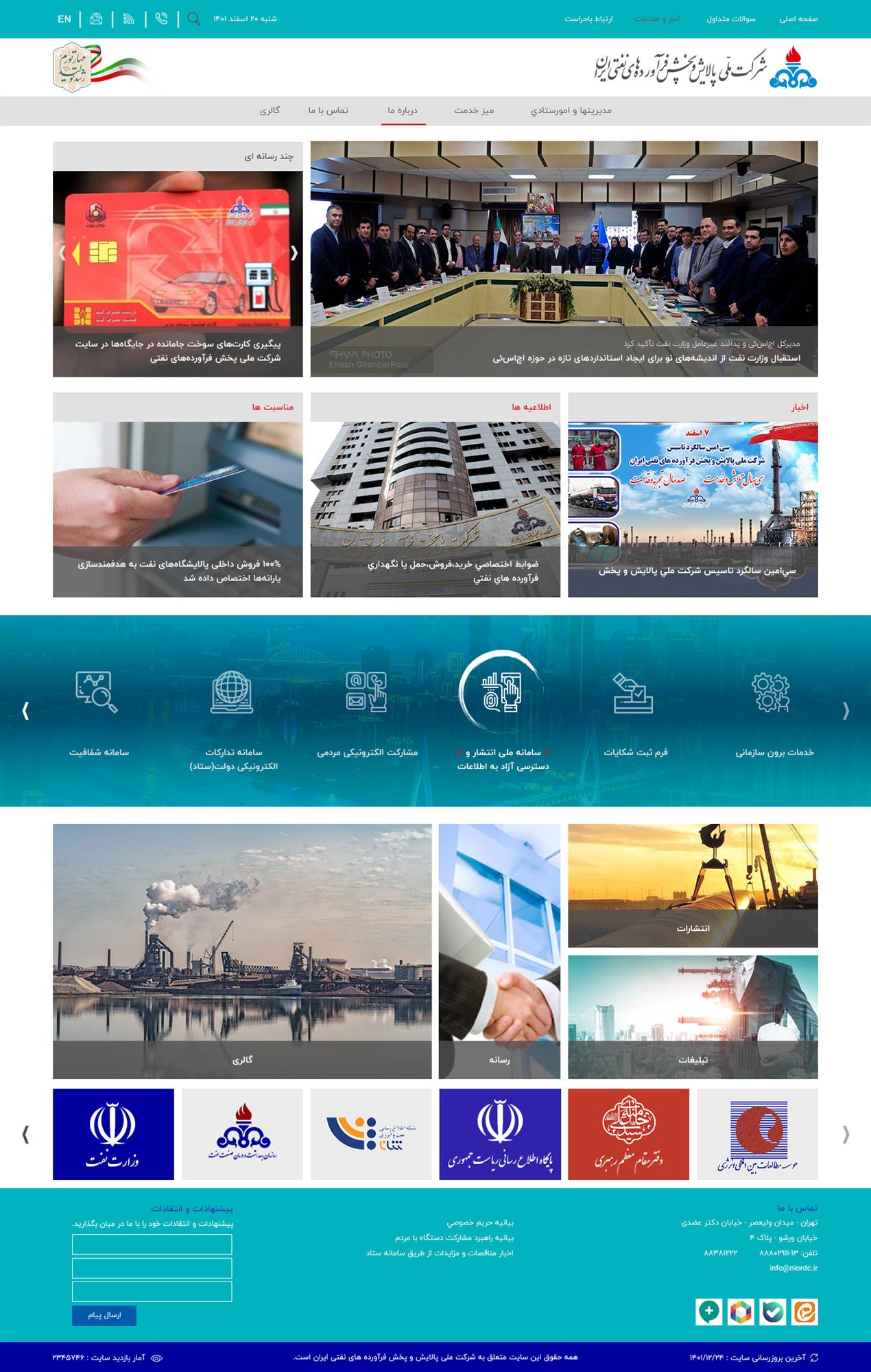Select درباره ما menu tab
The height and width of the screenshot is (1372, 871).
pos(403,110)
